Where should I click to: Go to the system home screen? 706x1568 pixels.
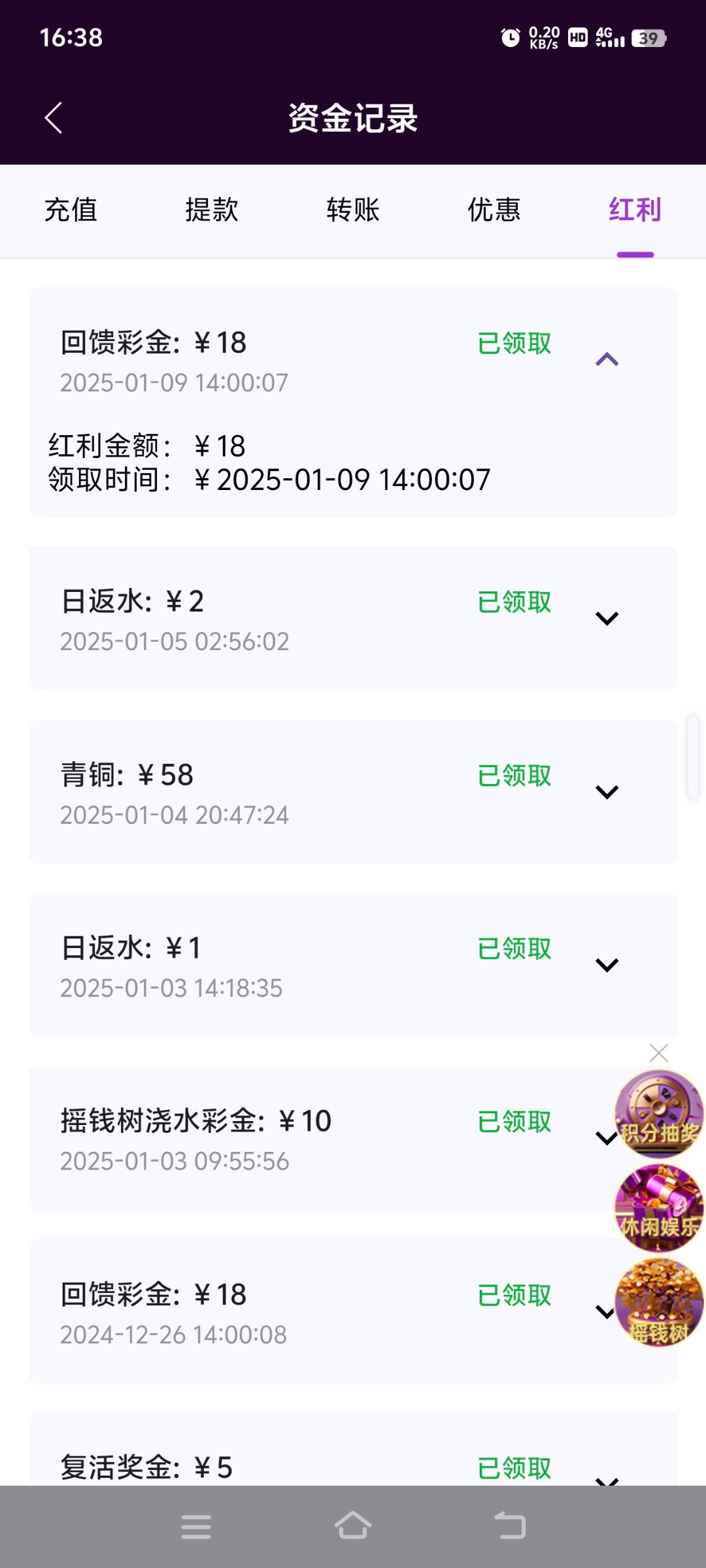(353, 1526)
